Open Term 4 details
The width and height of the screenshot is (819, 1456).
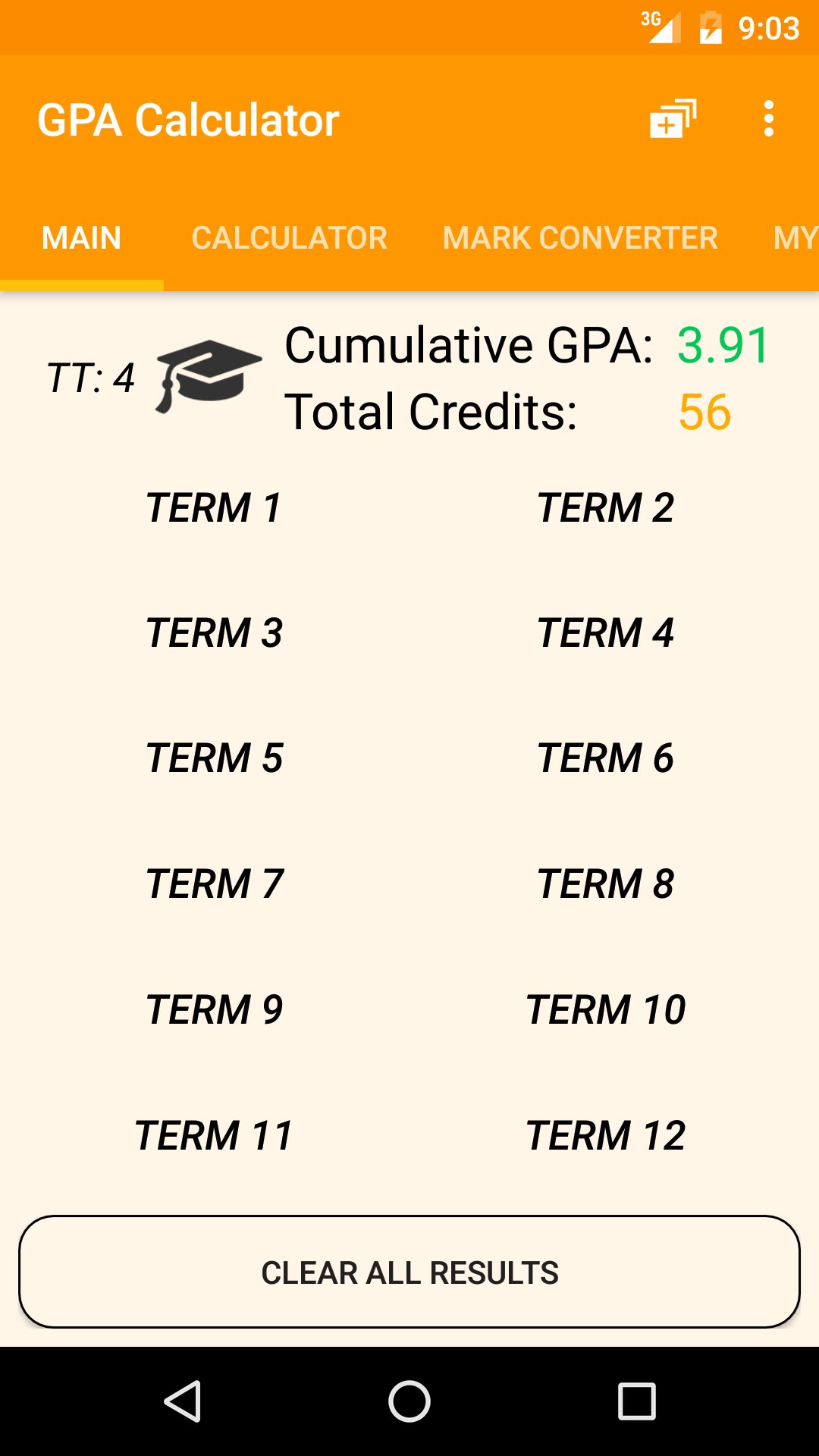605,632
